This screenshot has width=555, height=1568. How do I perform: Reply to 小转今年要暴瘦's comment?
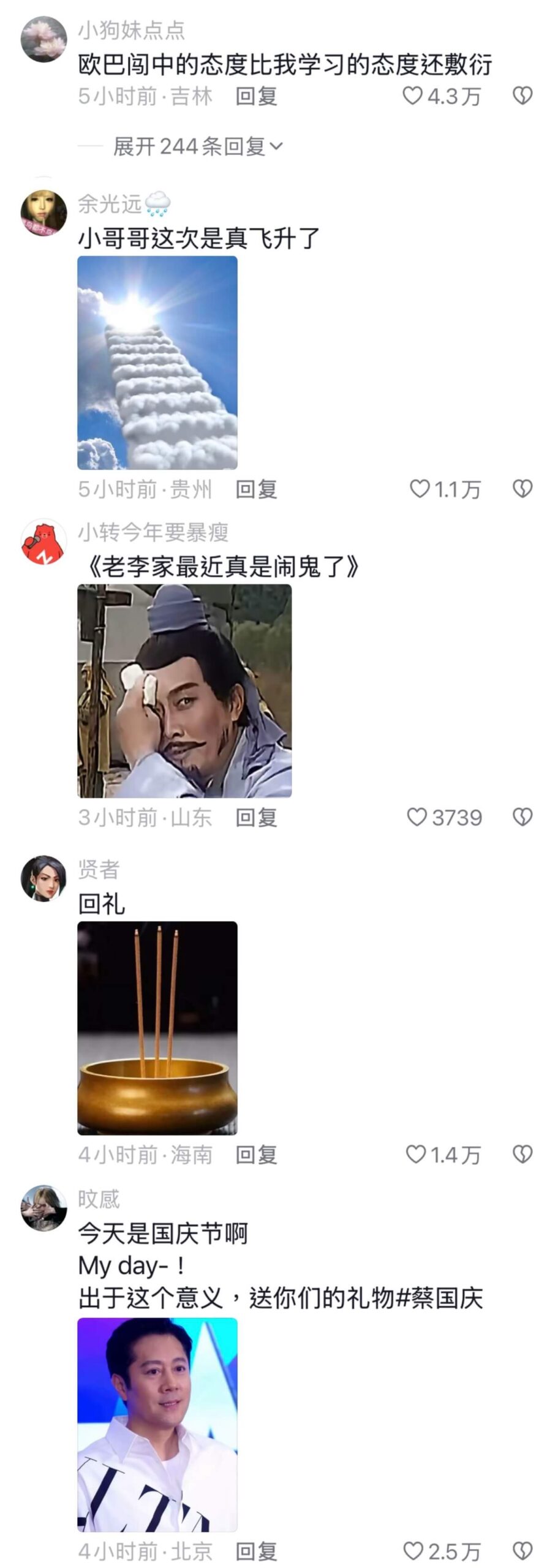256,818
